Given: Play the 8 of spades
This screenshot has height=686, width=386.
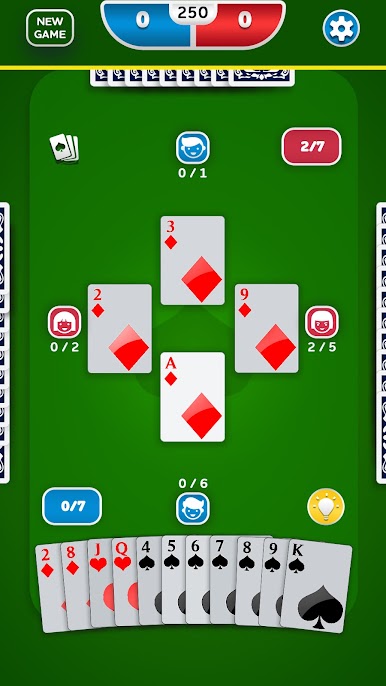Looking at the screenshot, I should (x=248, y=581).
